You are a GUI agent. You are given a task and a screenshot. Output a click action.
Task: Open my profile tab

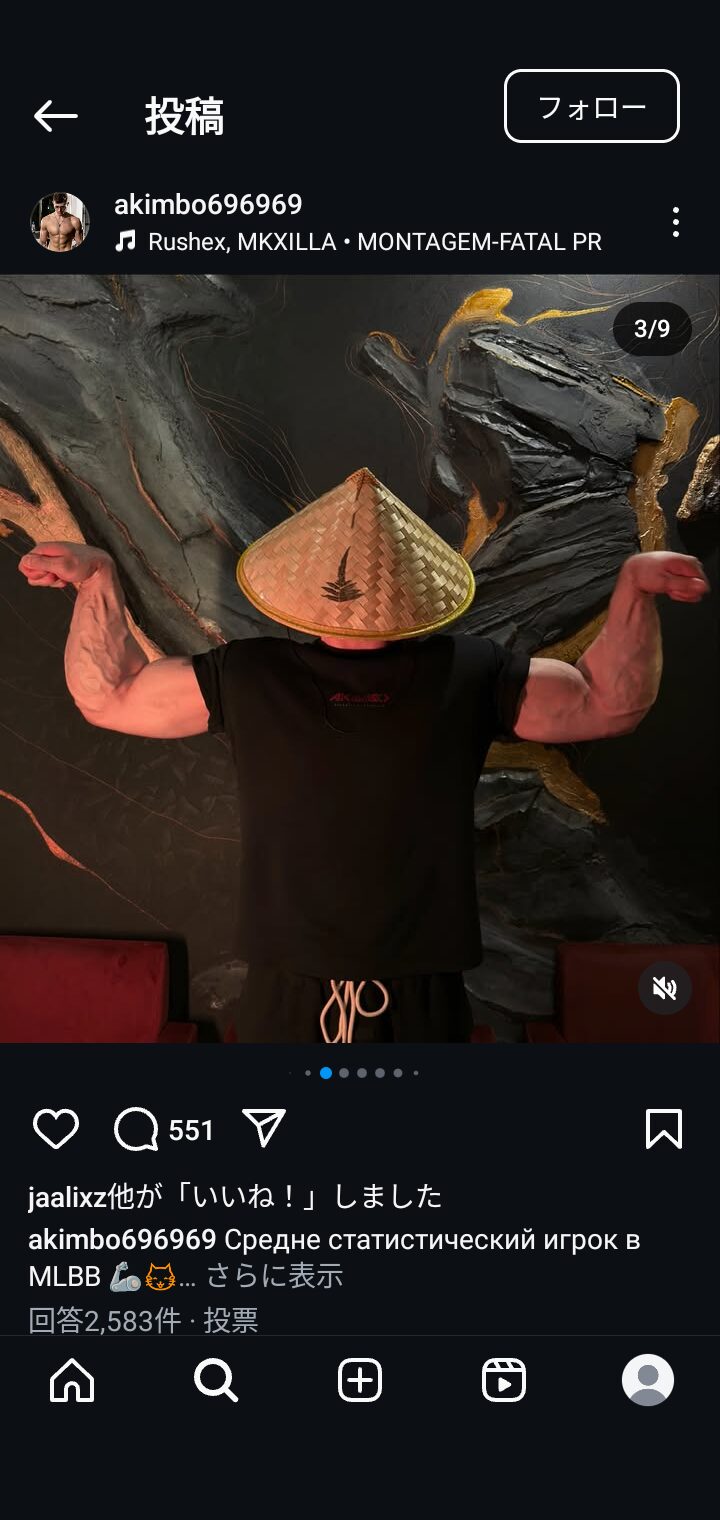(x=648, y=1381)
